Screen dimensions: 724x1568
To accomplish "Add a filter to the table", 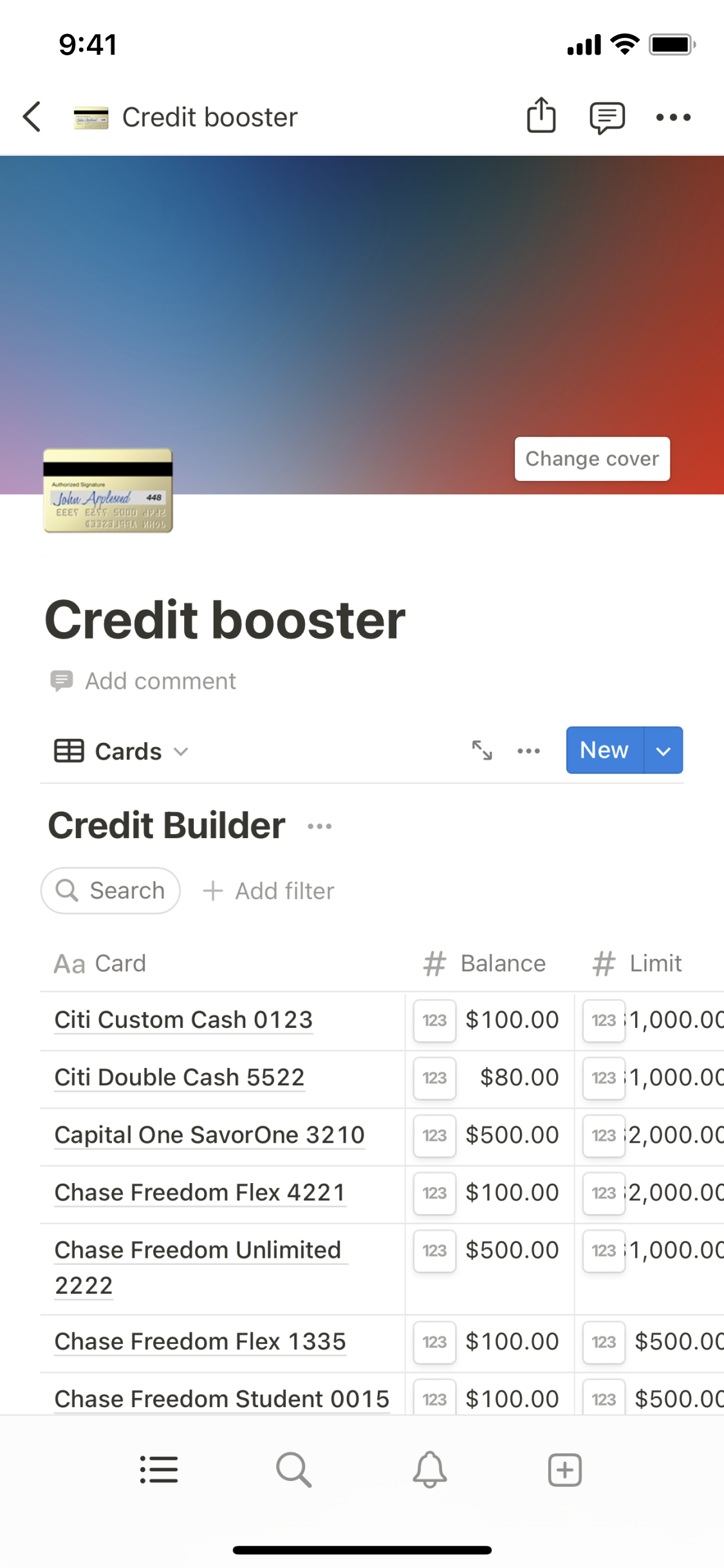I will coord(269,891).
